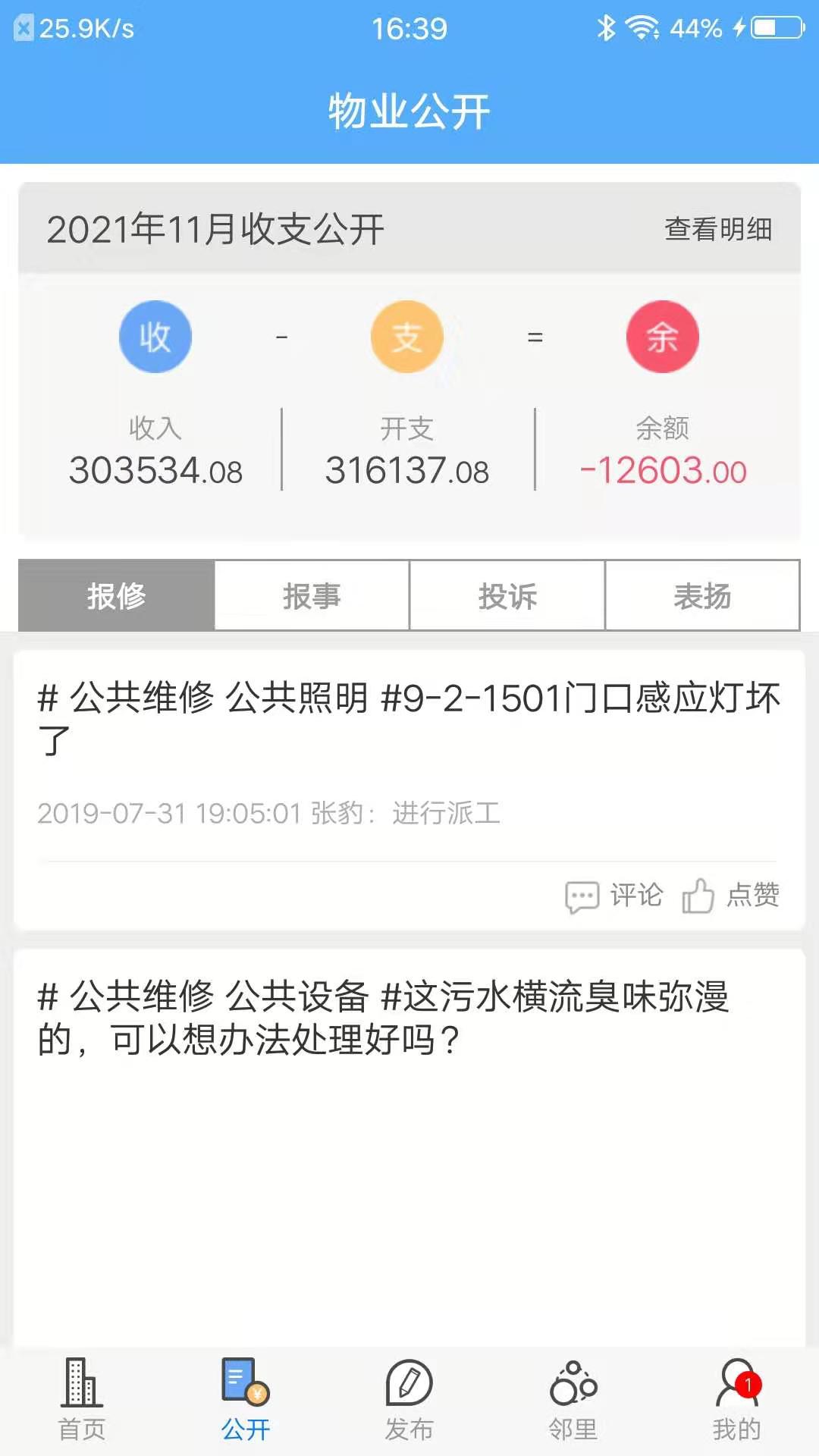
Task: Click the 公开 navigation icon
Action: pyautogui.click(x=245, y=1398)
